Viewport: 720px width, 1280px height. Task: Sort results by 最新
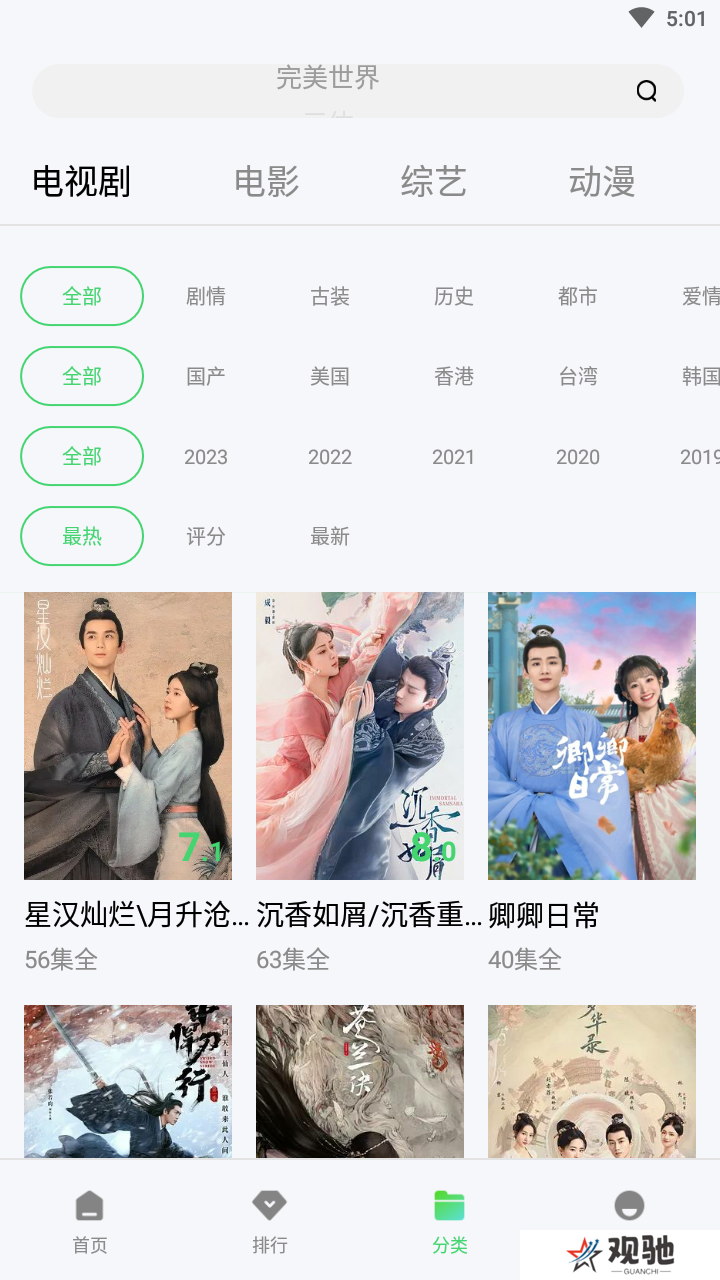[x=330, y=536]
